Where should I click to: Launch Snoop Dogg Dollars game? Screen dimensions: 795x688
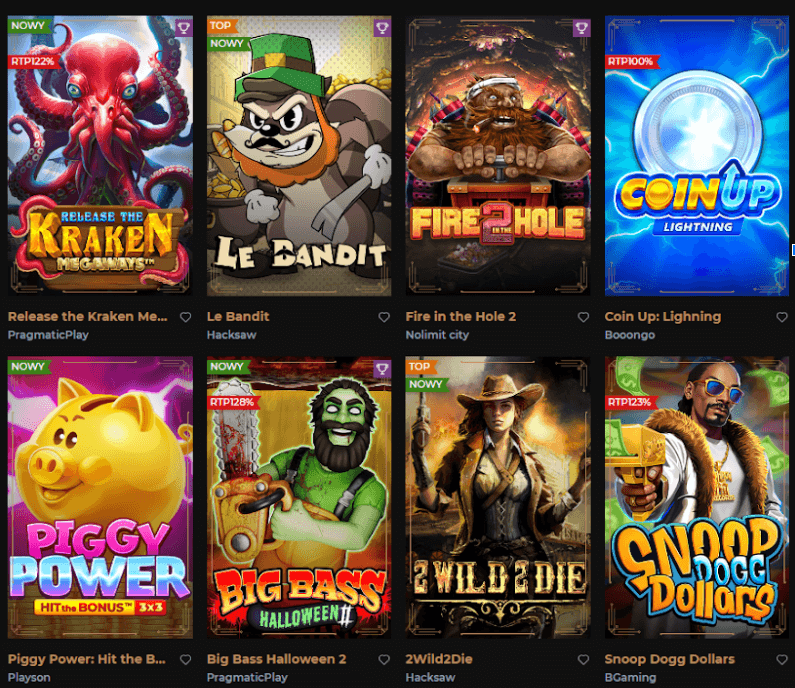(696, 498)
